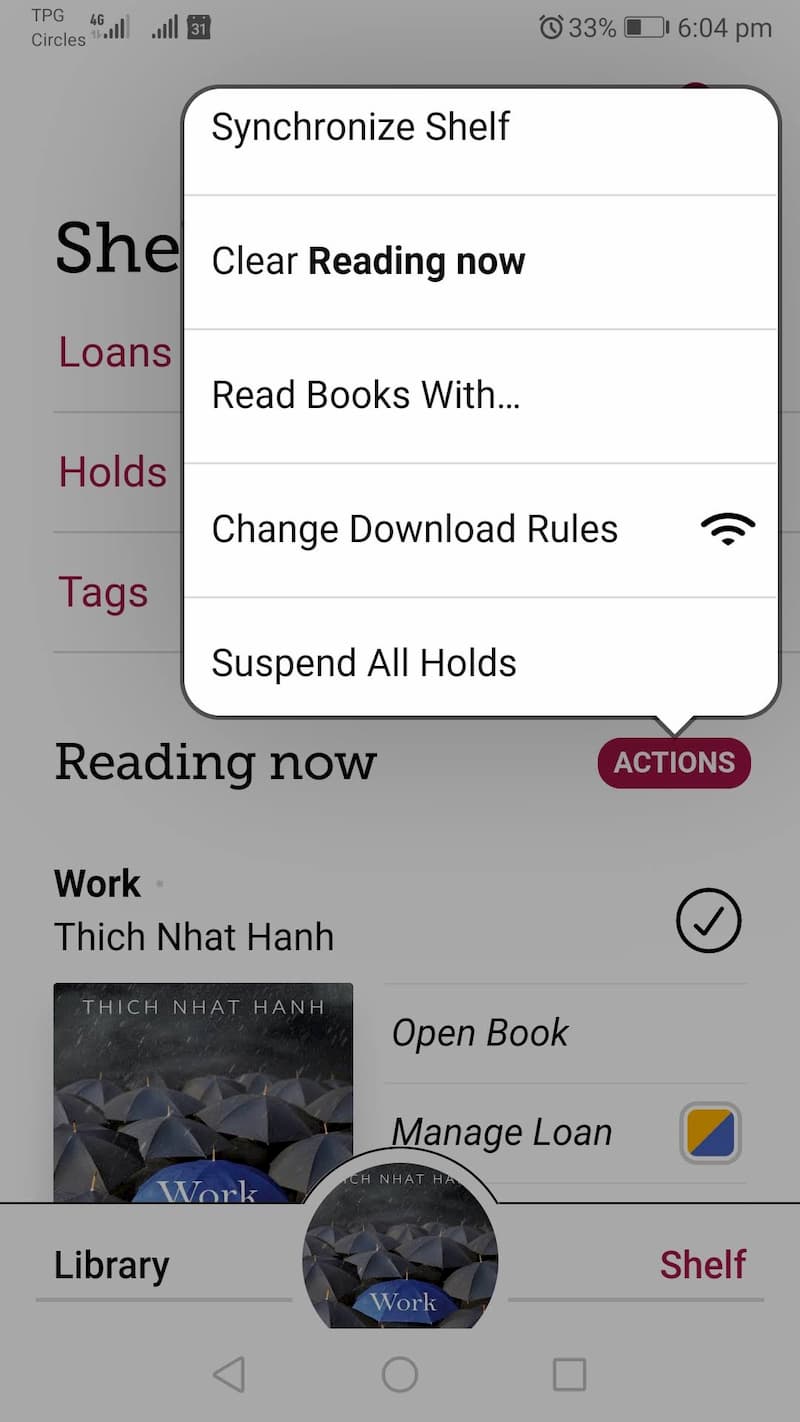Select Synchronize Shelf from the menu
Viewport: 800px width, 1422px height.
click(x=480, y=128)
